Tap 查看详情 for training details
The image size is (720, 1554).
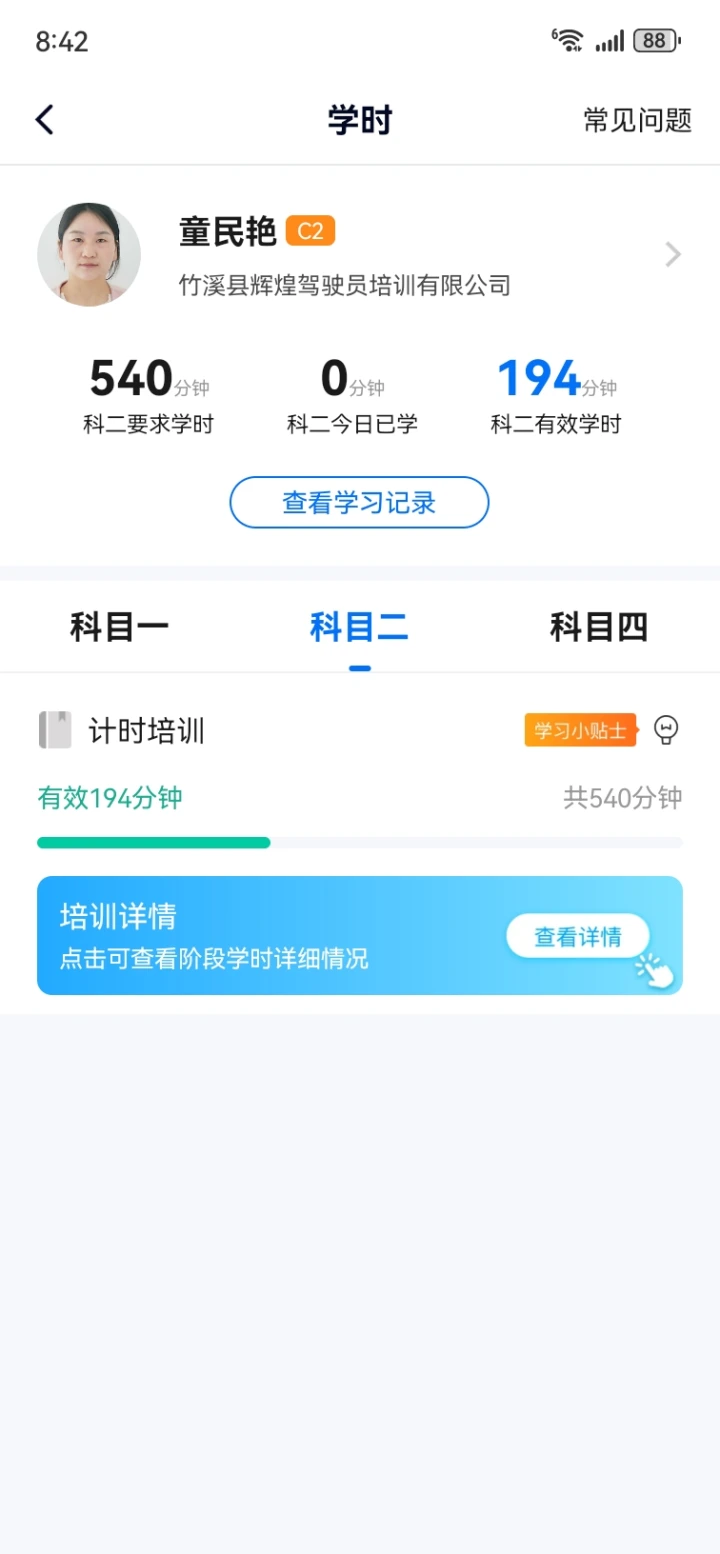577,937
